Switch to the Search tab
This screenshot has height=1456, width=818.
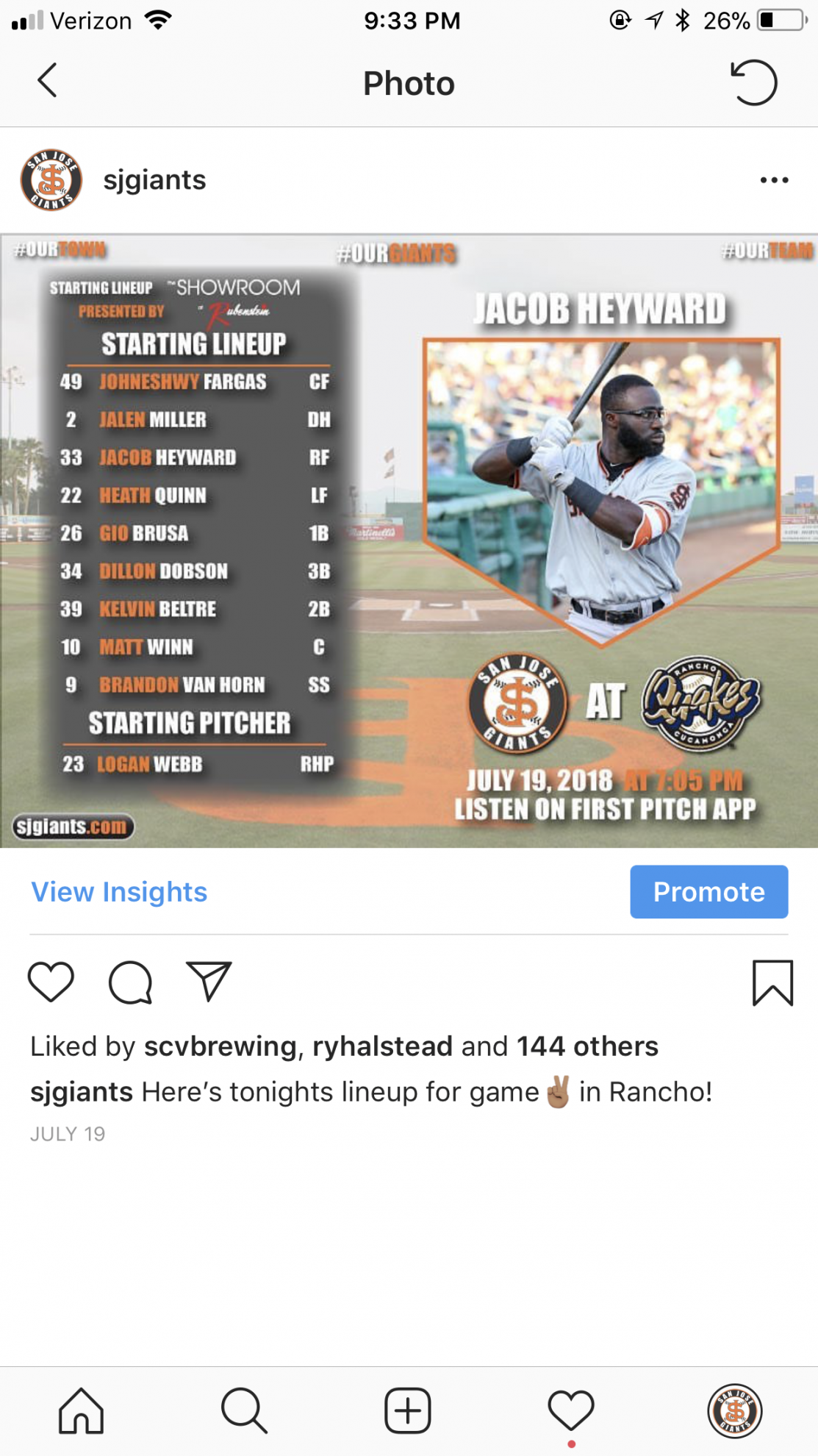click(x=244, y=1411)
